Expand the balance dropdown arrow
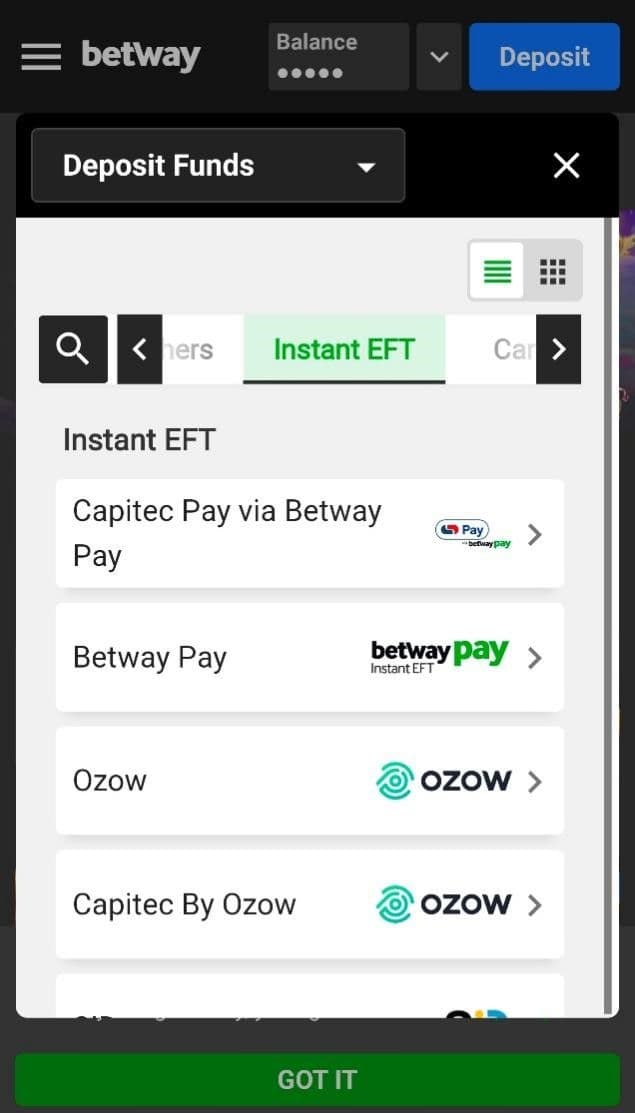Image resolution: width=635 pixels, height=1113 pixels. pyautogui.click(x=439, y=57)
